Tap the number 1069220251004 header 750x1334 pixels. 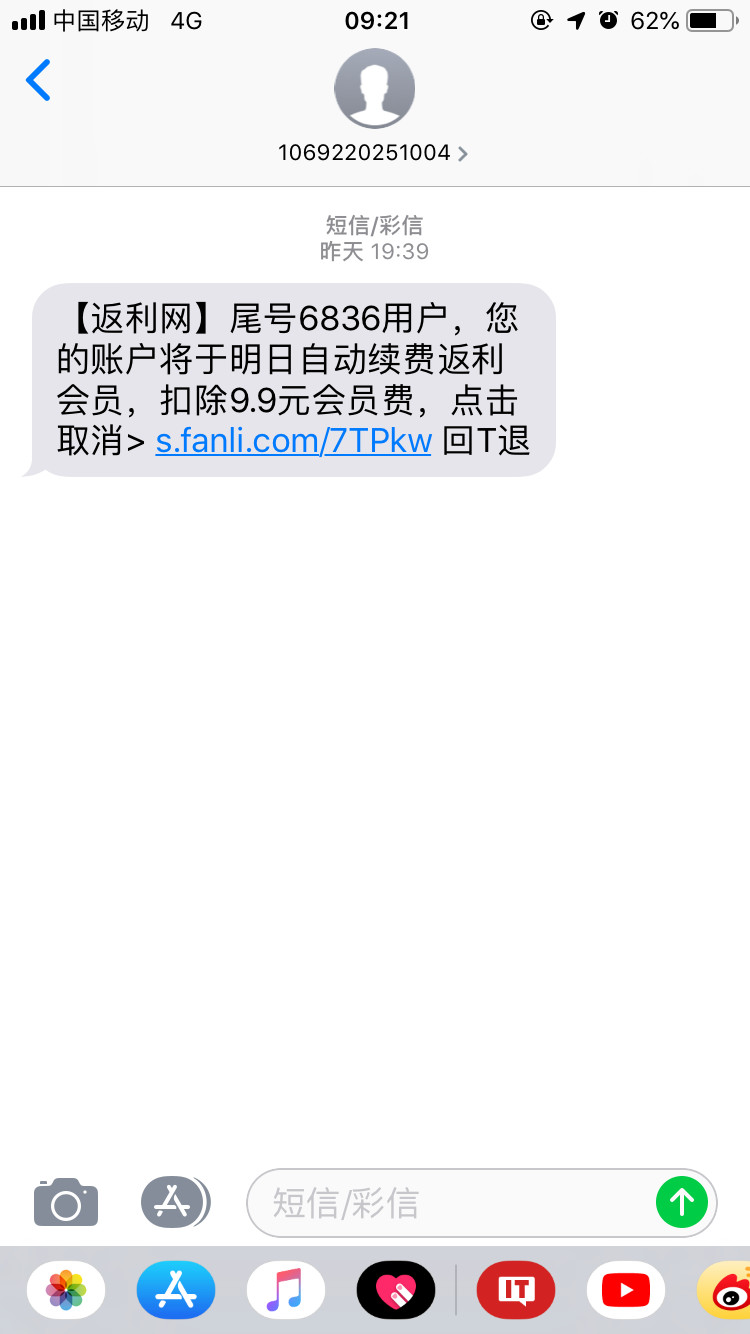point(366,154)
